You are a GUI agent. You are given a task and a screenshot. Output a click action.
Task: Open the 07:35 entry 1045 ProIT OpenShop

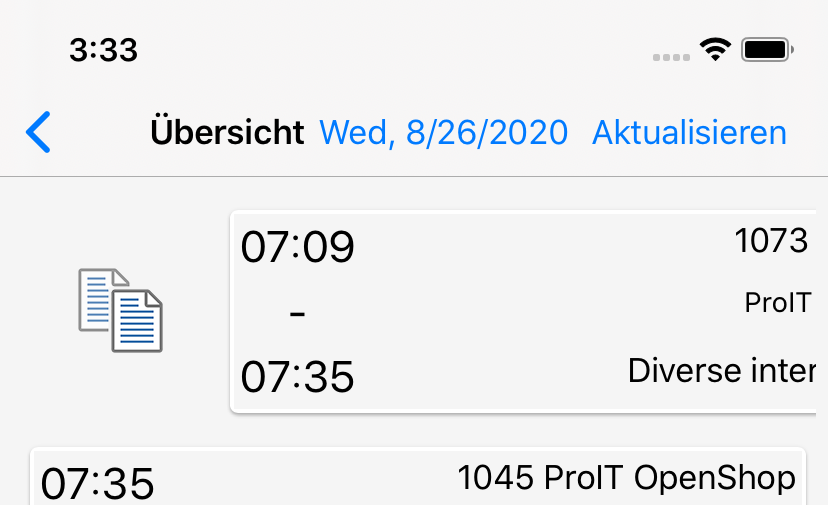point(418,479)
